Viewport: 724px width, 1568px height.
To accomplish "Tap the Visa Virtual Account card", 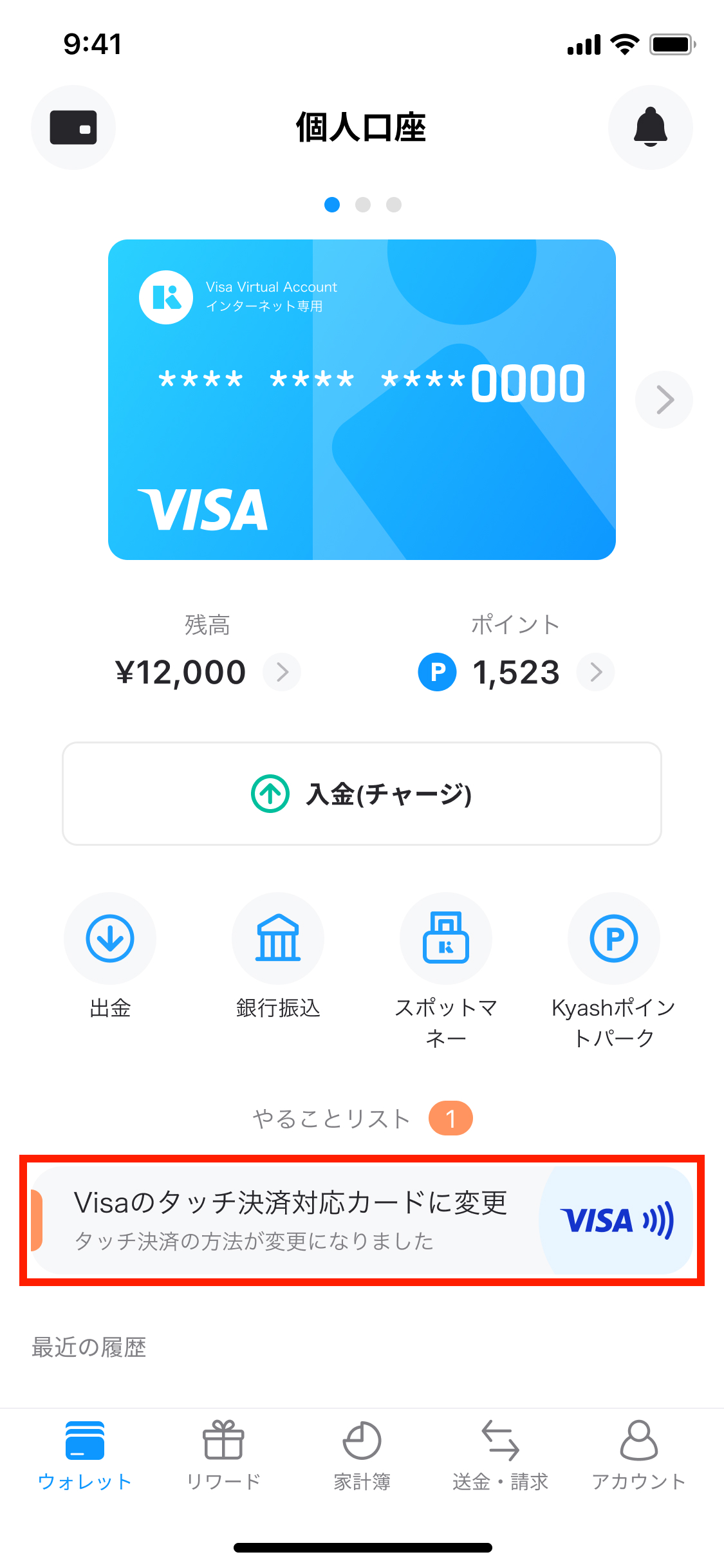I will tap(362, 400).
